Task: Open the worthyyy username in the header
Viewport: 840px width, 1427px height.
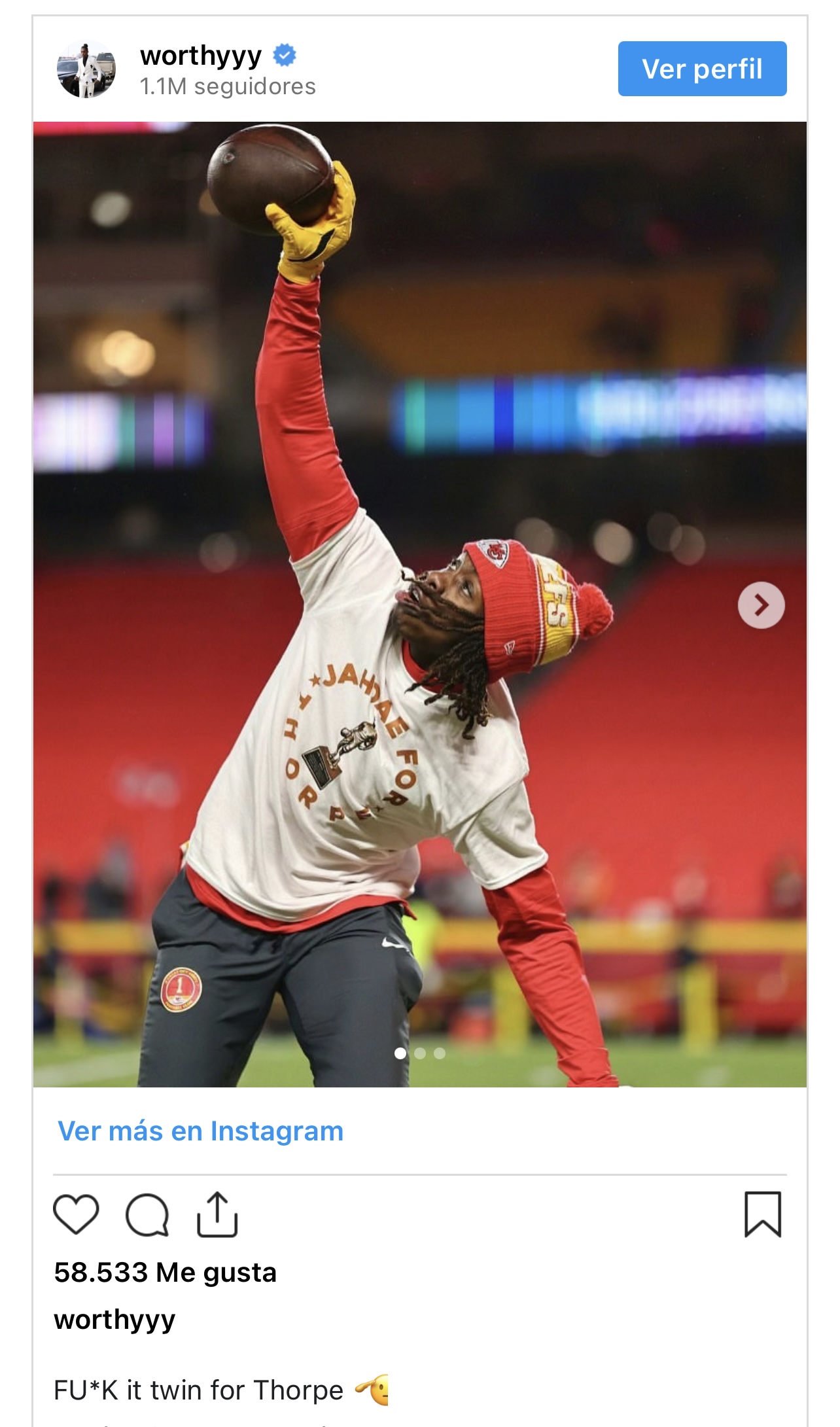Action: pos(200,56)
